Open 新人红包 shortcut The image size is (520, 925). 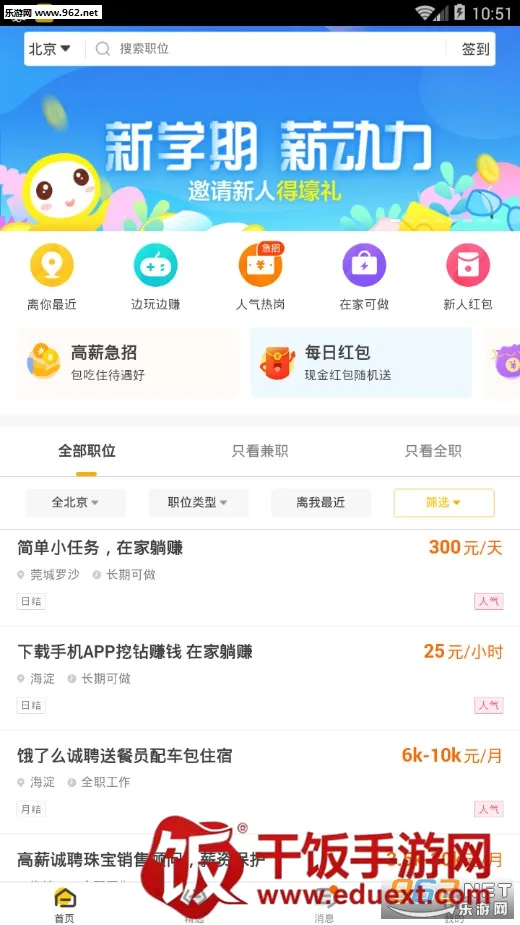click(x=468, y=277)
